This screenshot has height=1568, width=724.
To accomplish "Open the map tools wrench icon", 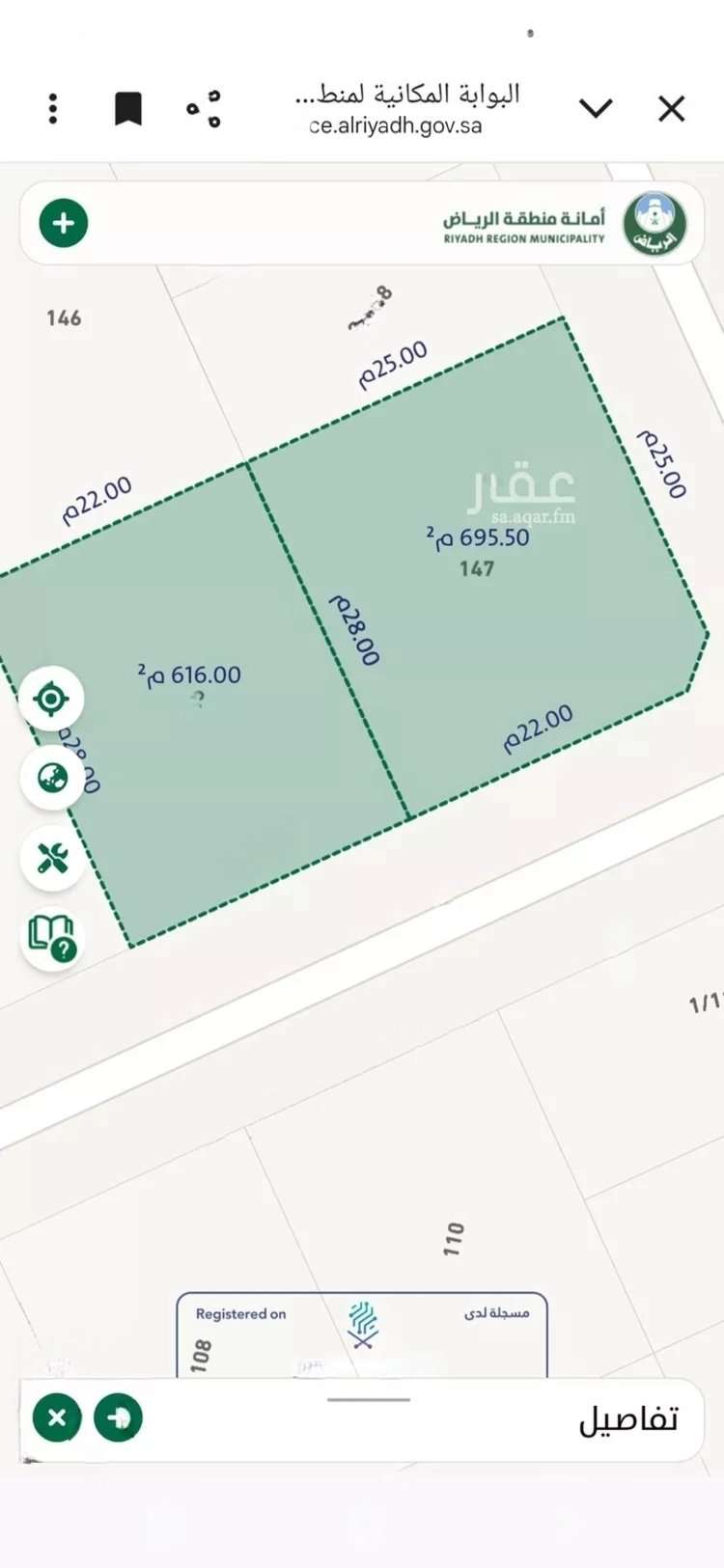I will [51, 858].
